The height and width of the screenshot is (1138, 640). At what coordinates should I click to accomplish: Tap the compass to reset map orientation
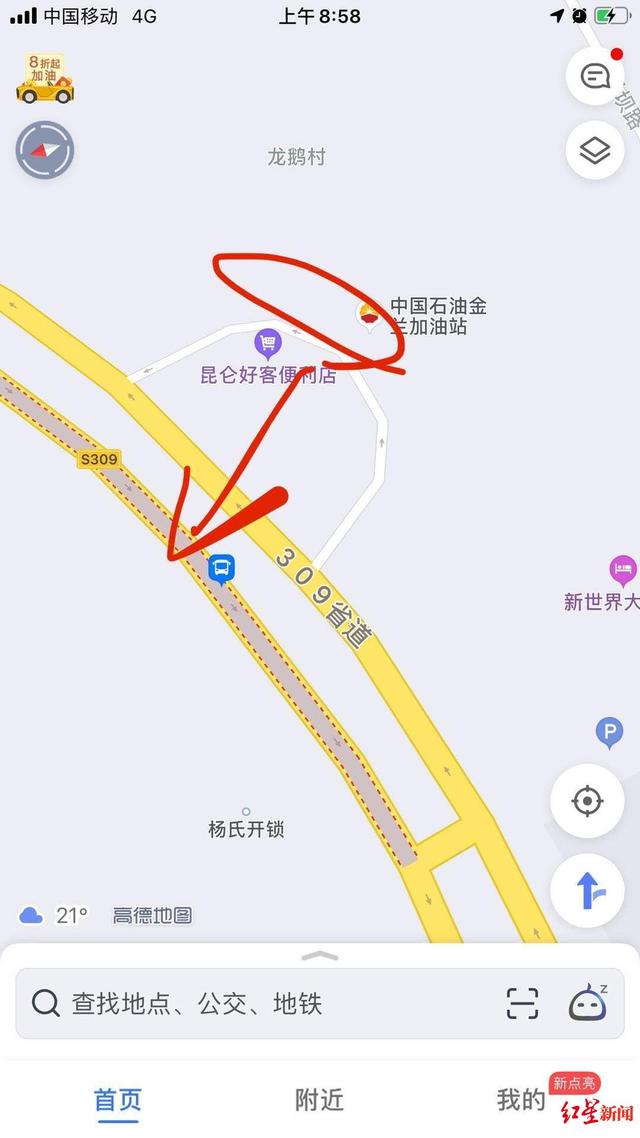click(45, 150)
